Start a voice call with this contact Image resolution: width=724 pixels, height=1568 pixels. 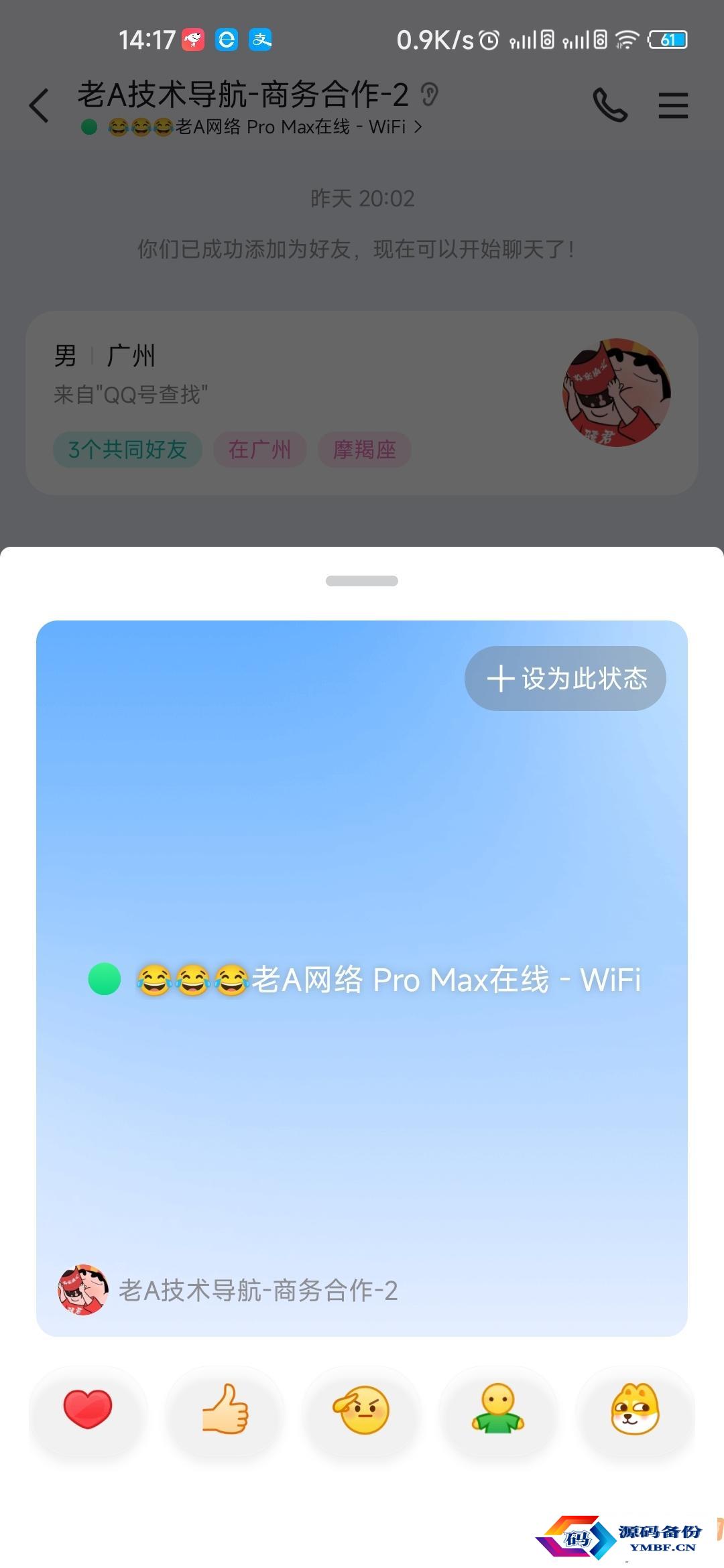[610, 105]
